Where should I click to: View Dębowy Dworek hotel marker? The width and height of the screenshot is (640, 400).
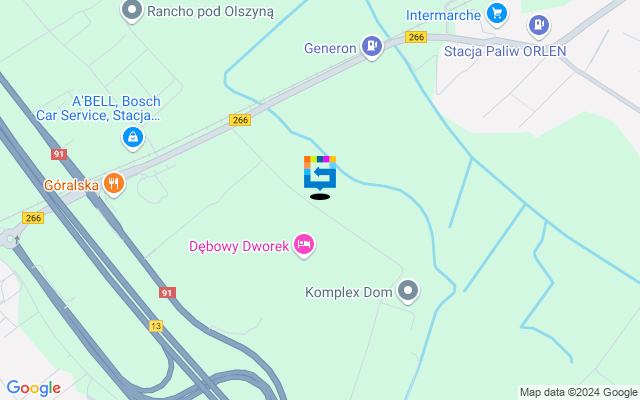tap(305, 245)
